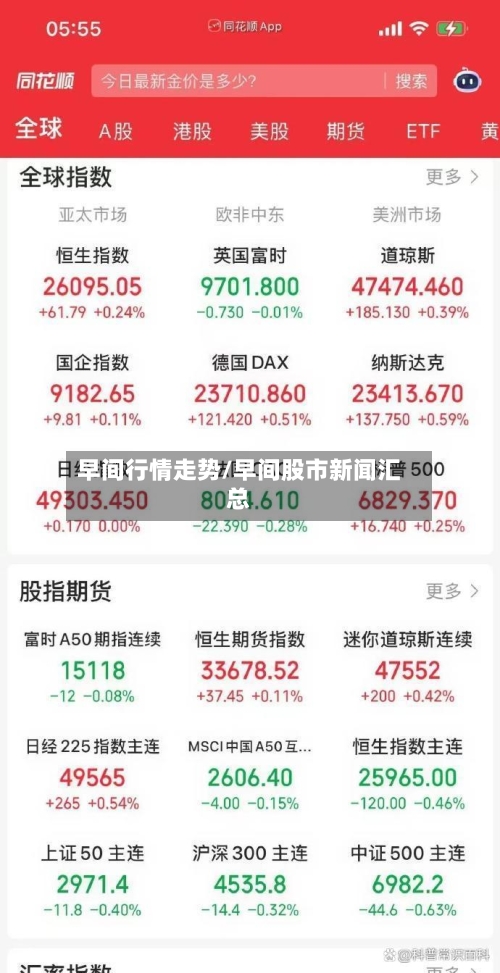Open the 恒生指数 quote card

pos(92,283)
